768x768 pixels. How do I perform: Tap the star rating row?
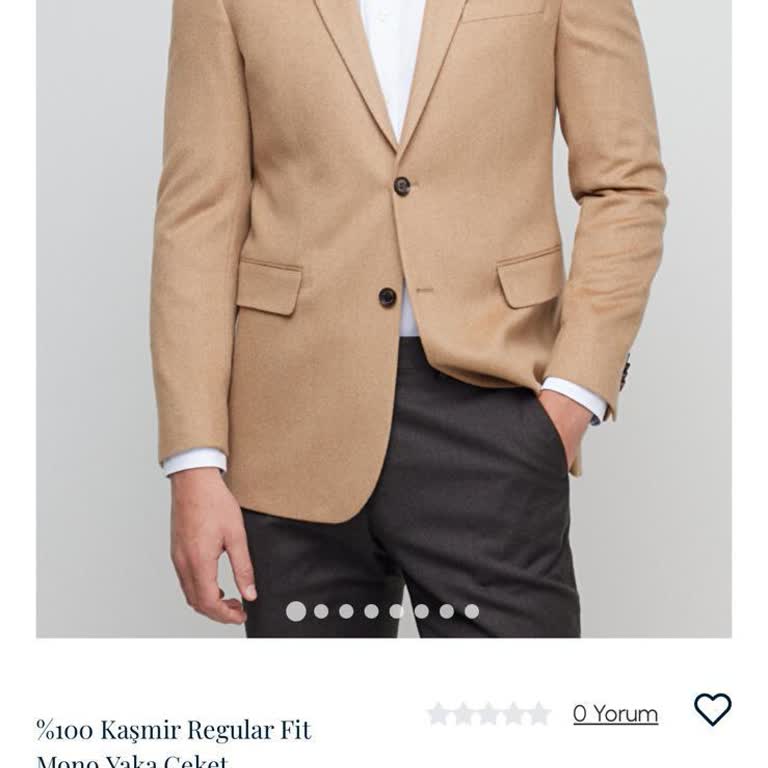(488, 714)
